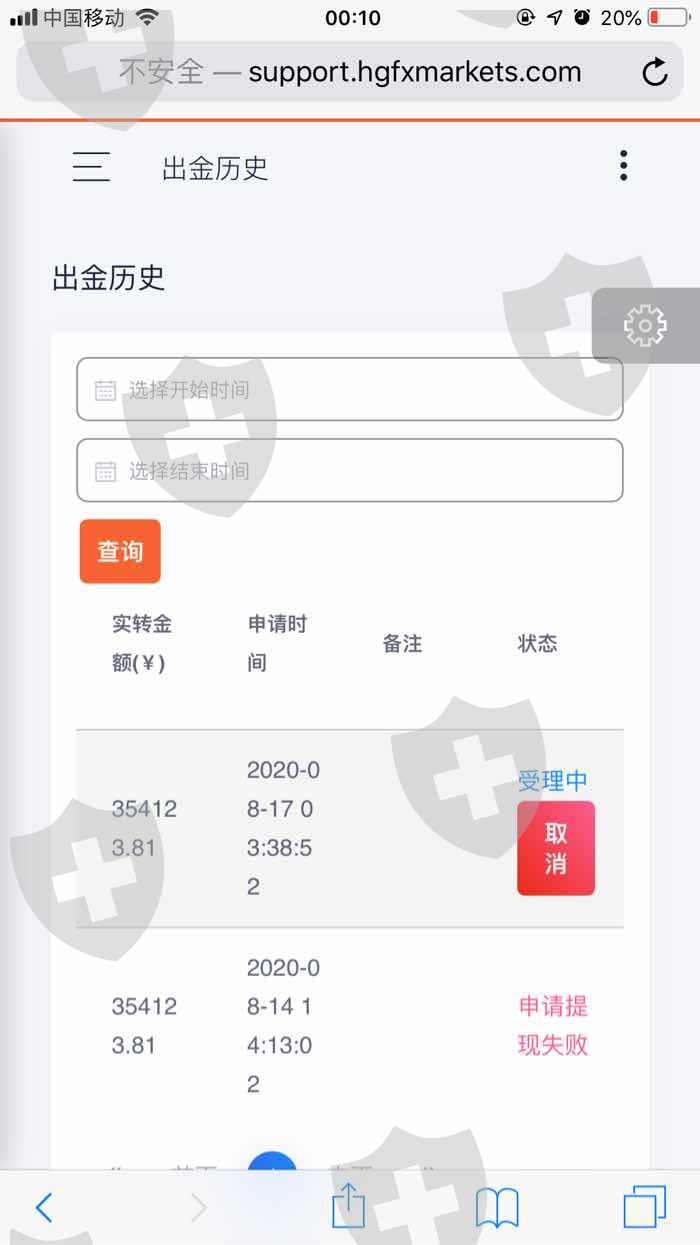The width and height of the screenshot is (700, 1245).
Task: Select the start time field
Action: pos(350,389)
